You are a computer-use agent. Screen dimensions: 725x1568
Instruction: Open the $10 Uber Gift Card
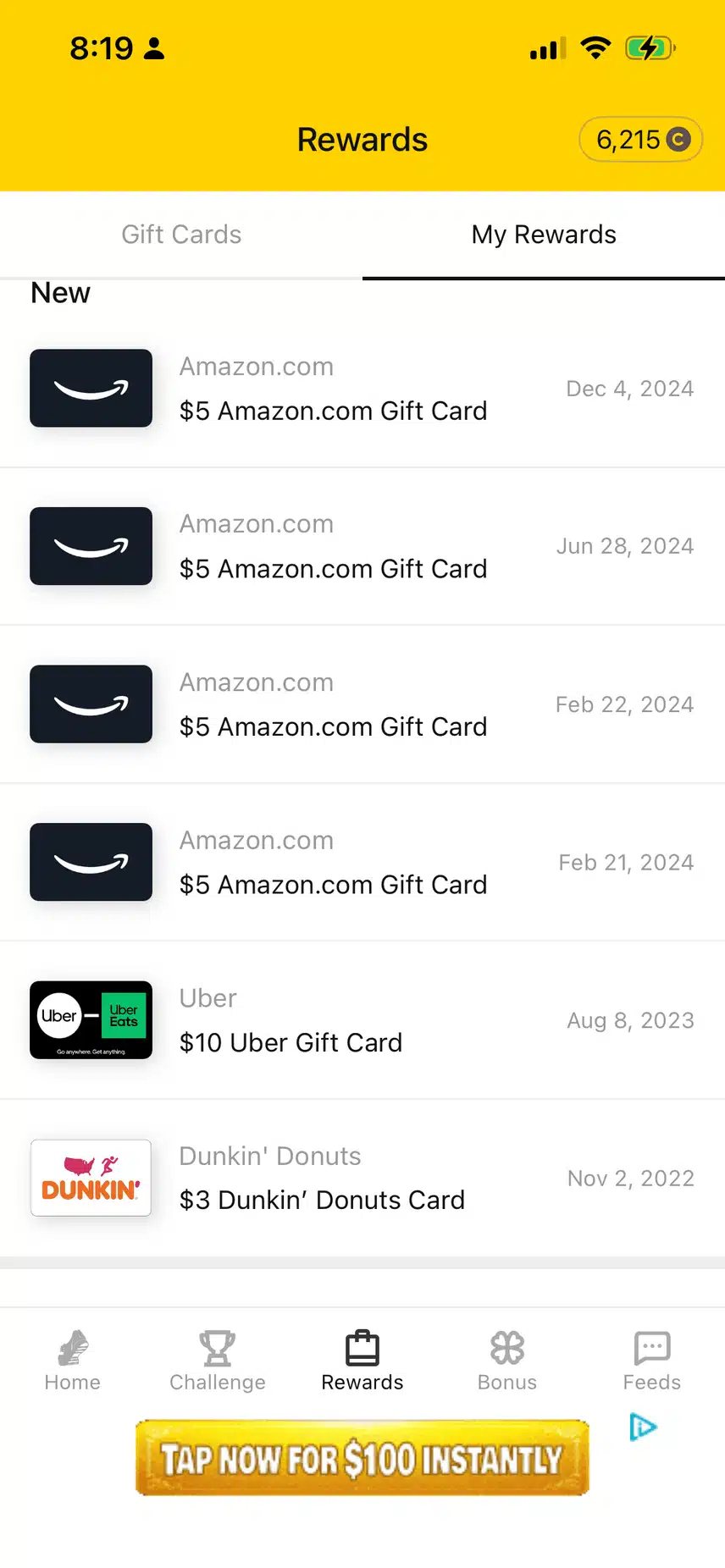362,1020
